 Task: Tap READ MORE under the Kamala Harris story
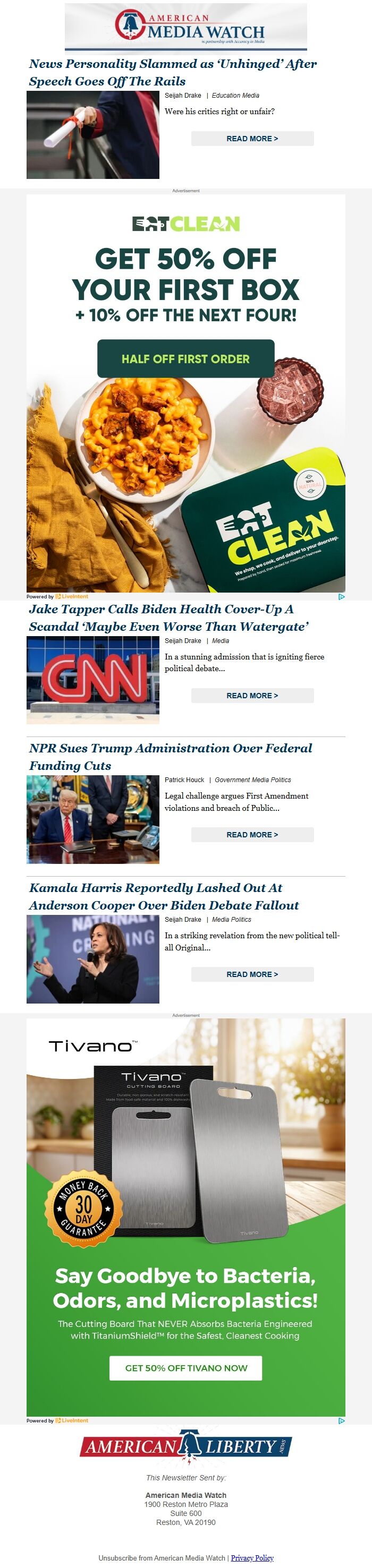(252, 974)
